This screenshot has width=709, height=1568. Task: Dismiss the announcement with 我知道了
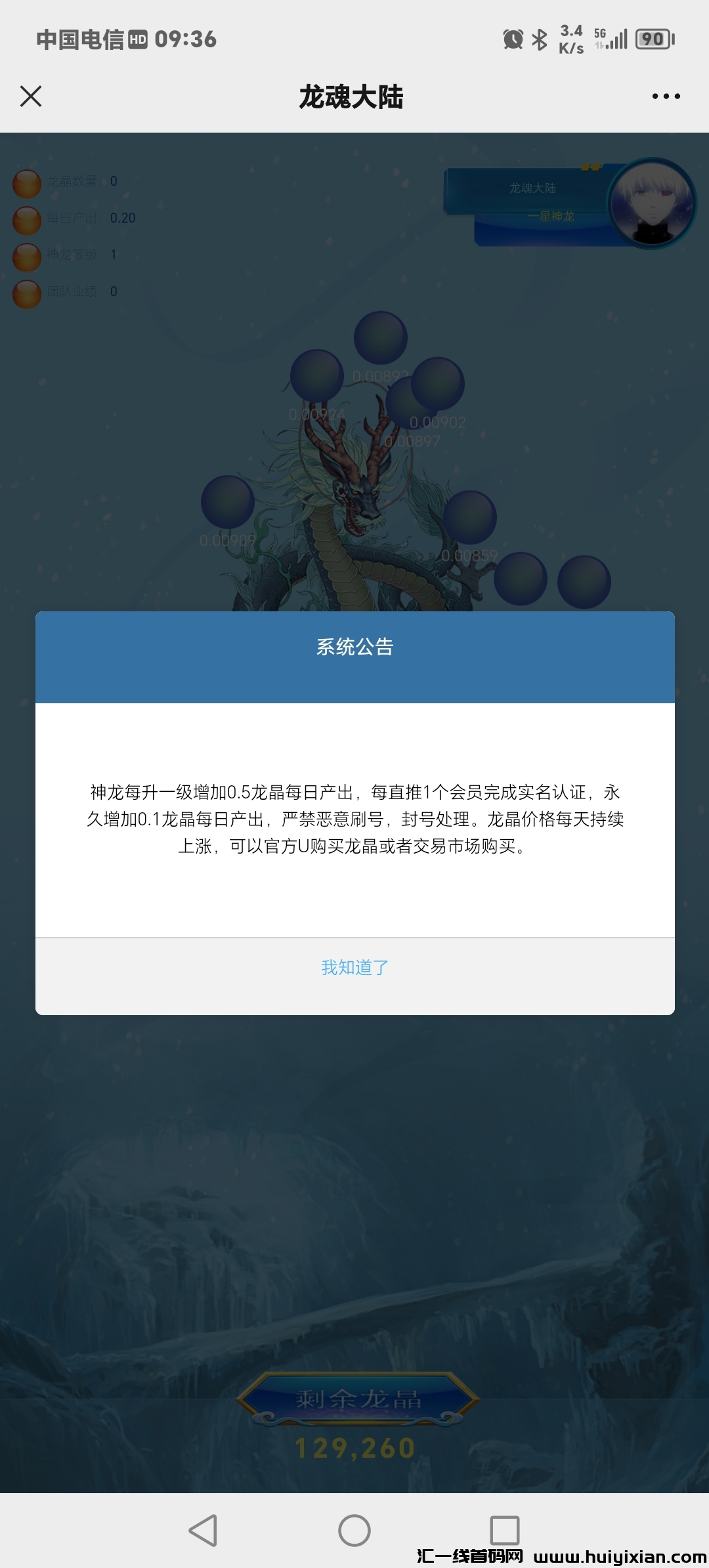354,967
